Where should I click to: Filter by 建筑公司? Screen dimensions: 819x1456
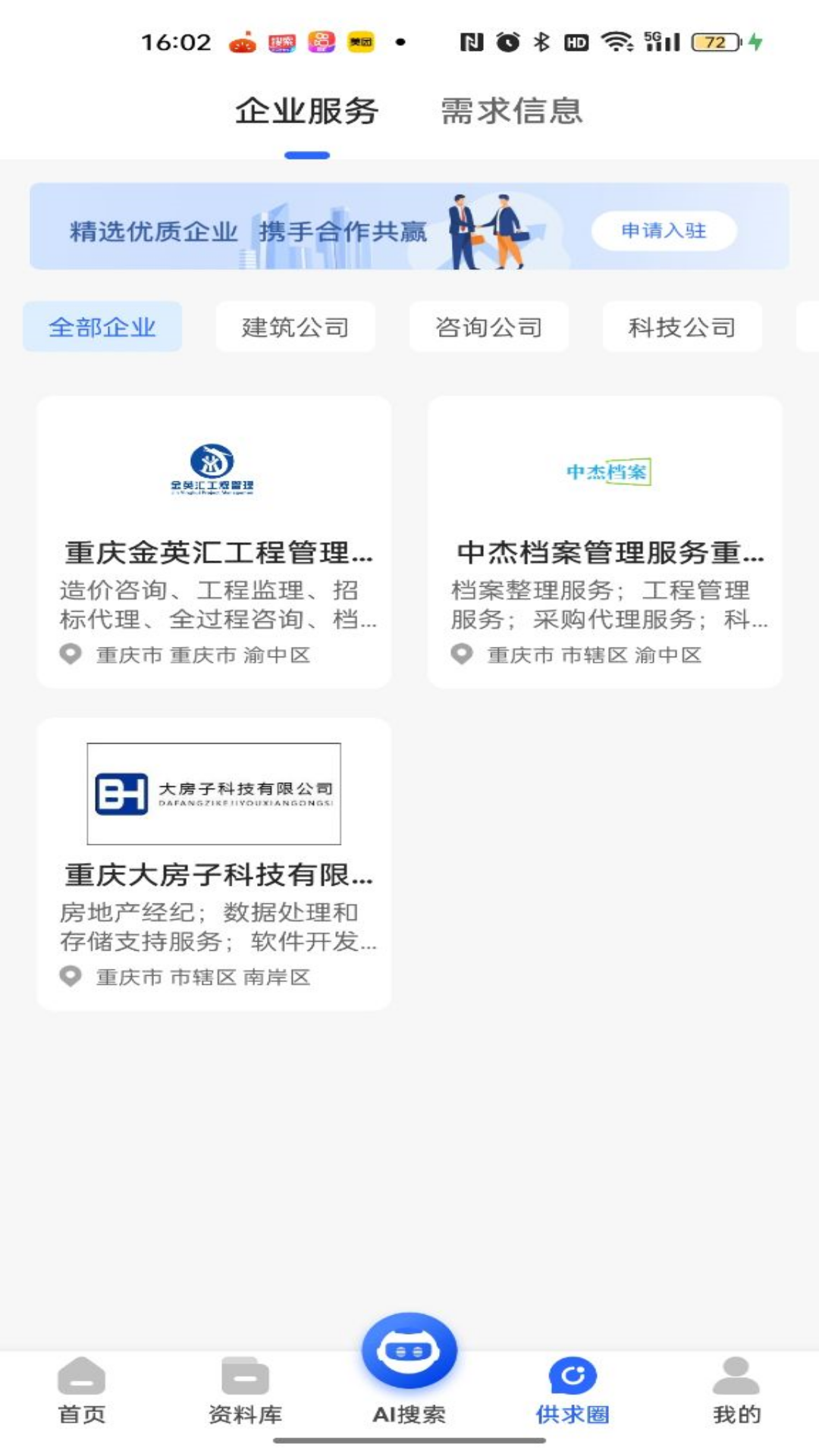click(295, 327)
